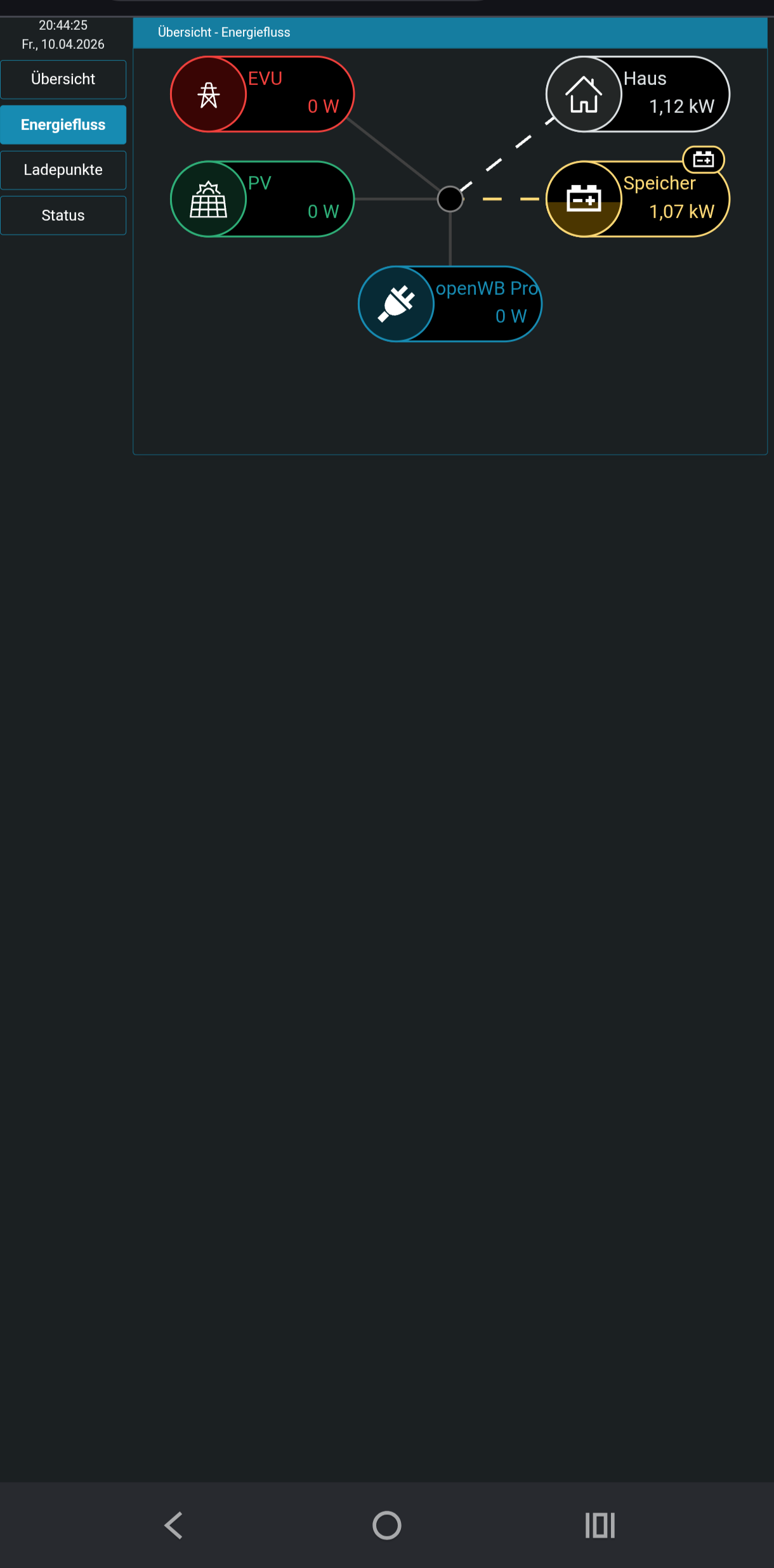Go back with the system back button
The image size is (774, 1568).
[173, 1525]
